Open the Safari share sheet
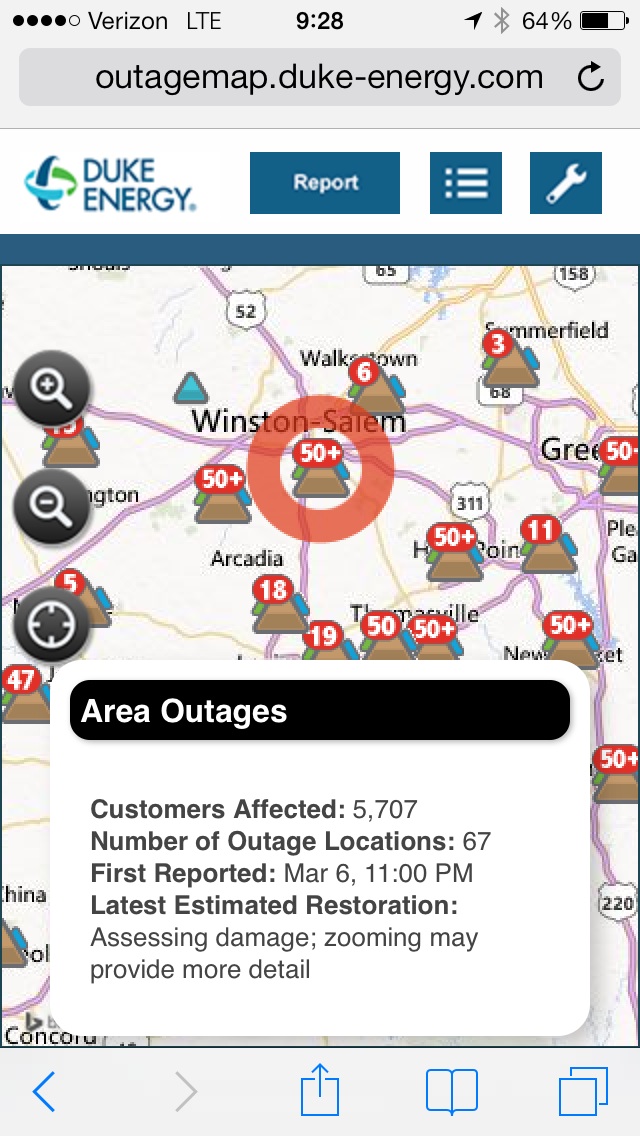640x1136 pixels. 318,1091
